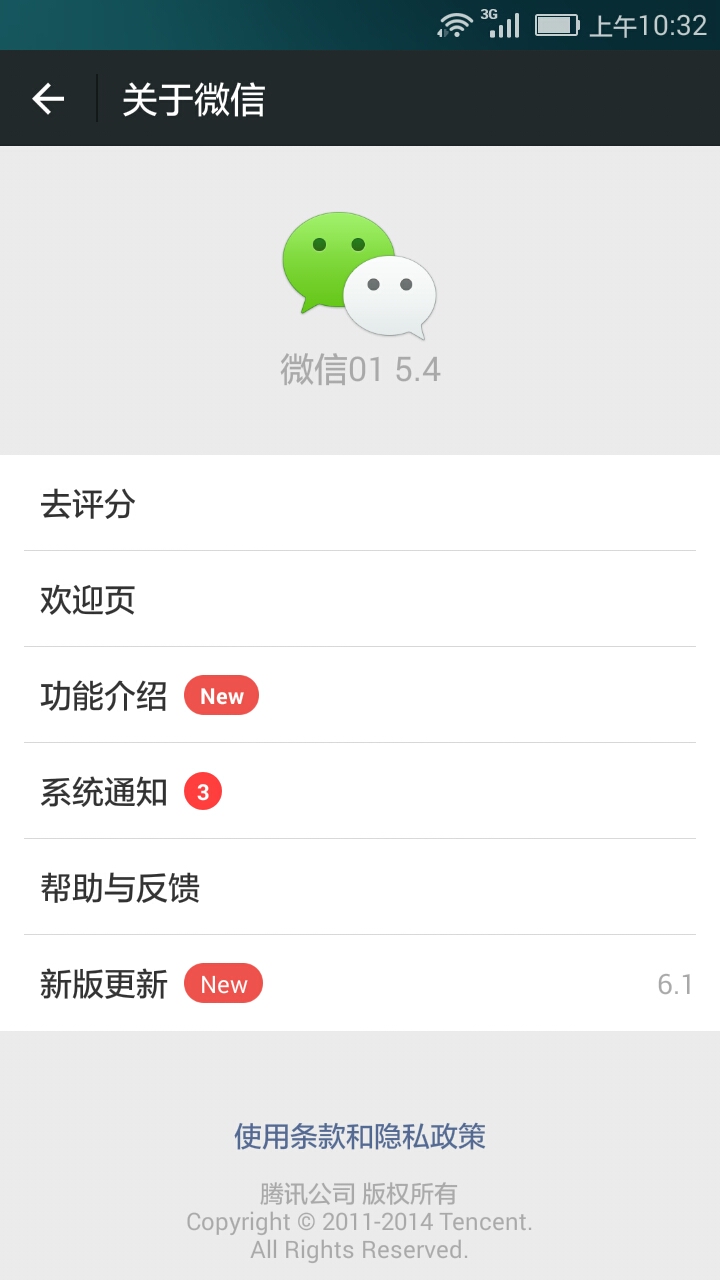
Task: Check 新版更新 for version 6.1
Action: pos(360,984)
